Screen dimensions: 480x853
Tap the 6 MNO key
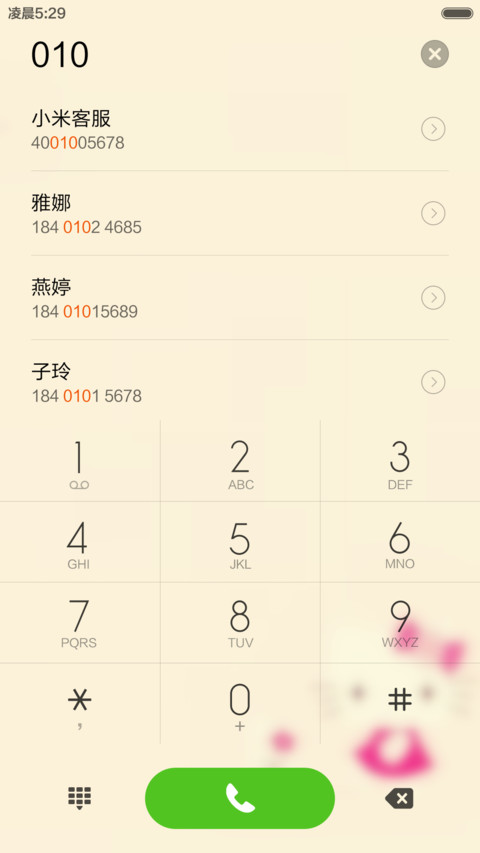click(400, 542)
